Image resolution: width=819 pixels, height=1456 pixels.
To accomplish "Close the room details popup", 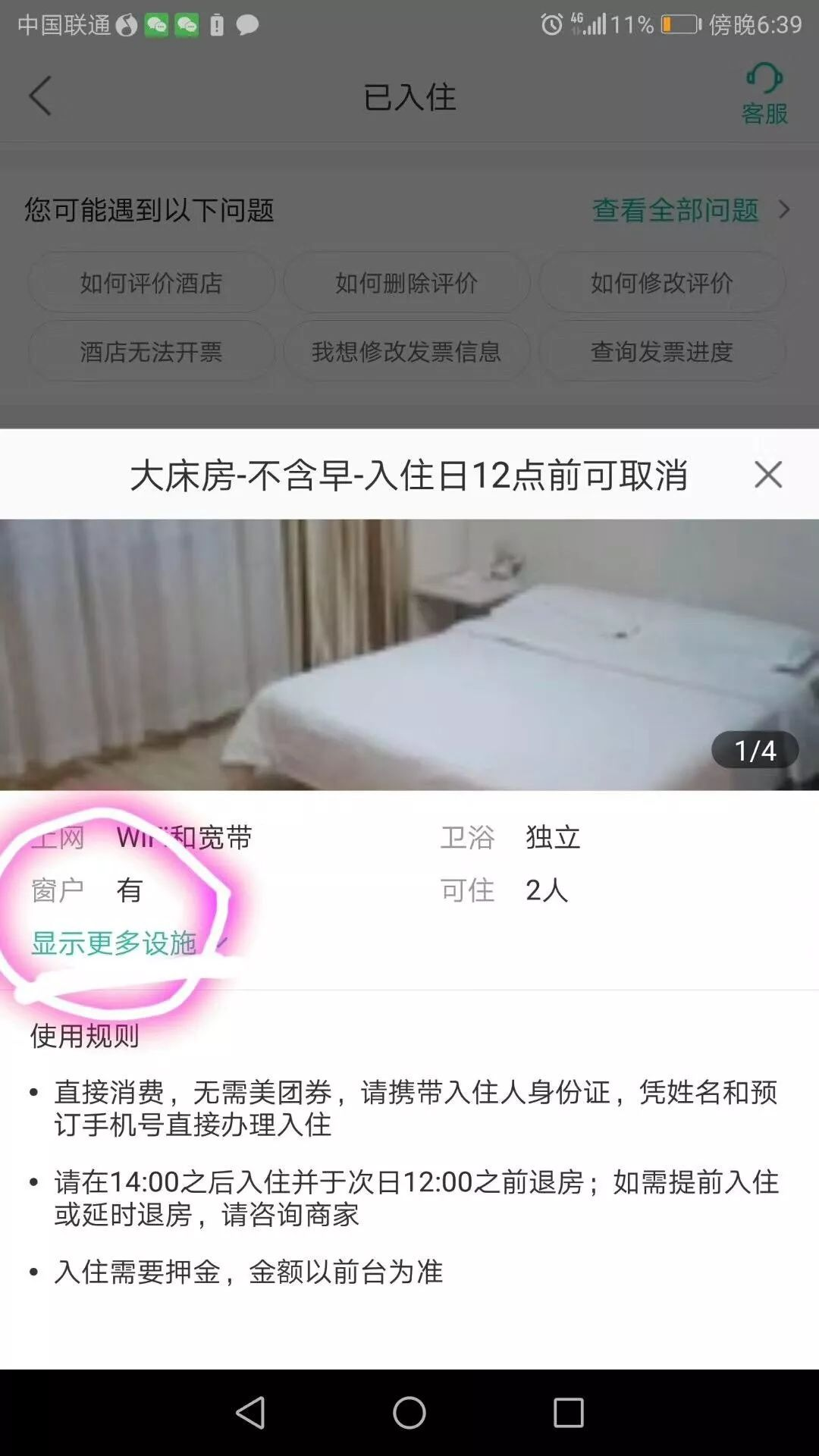I will click(767, 475).
